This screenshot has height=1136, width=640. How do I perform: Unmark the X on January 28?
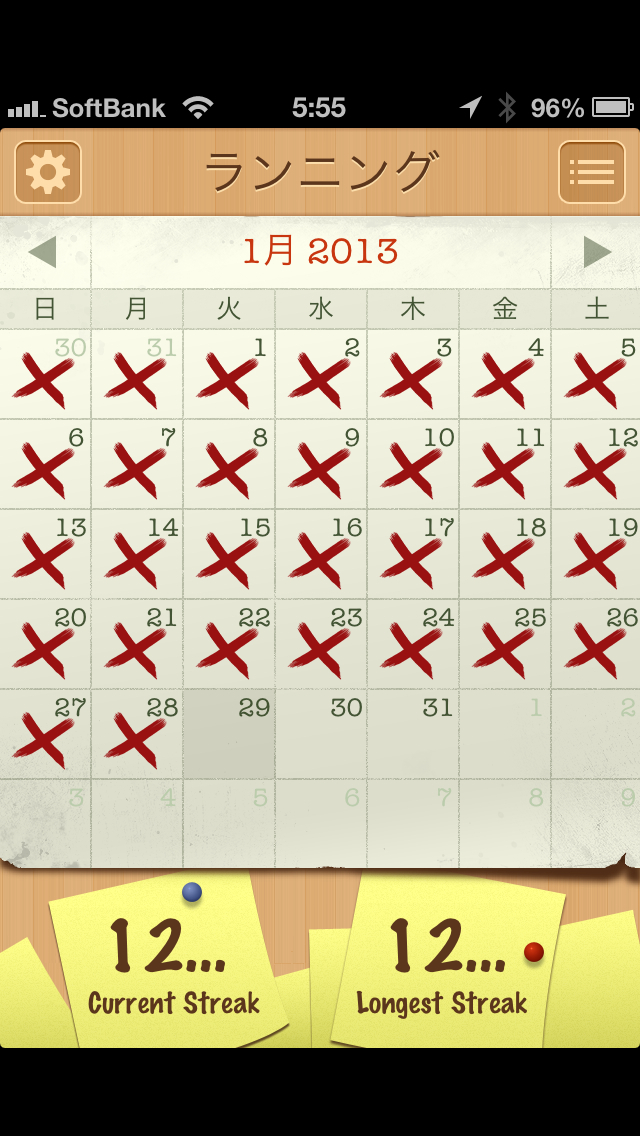137,734
